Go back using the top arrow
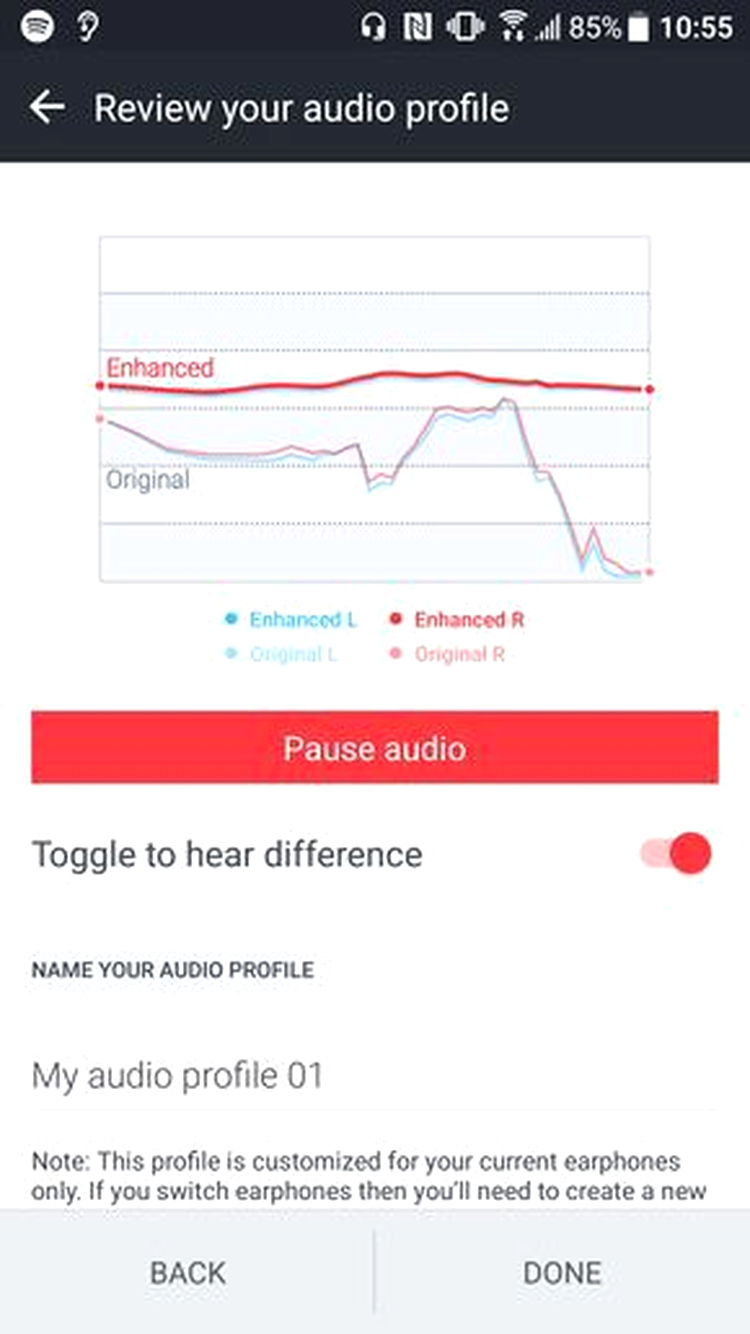The image size is (750, 1334). pos(47,107)
